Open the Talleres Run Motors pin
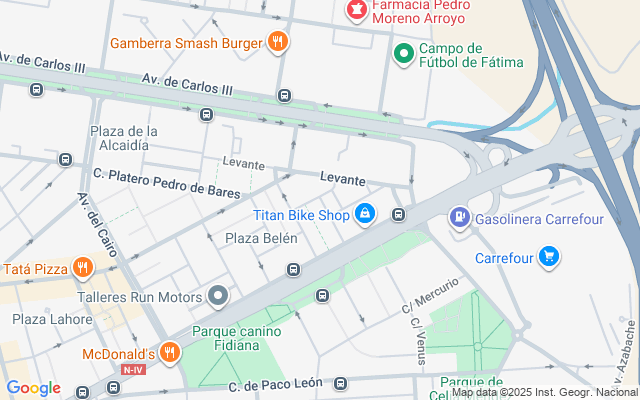The image size is (640, 400). [x=219, y=296]
